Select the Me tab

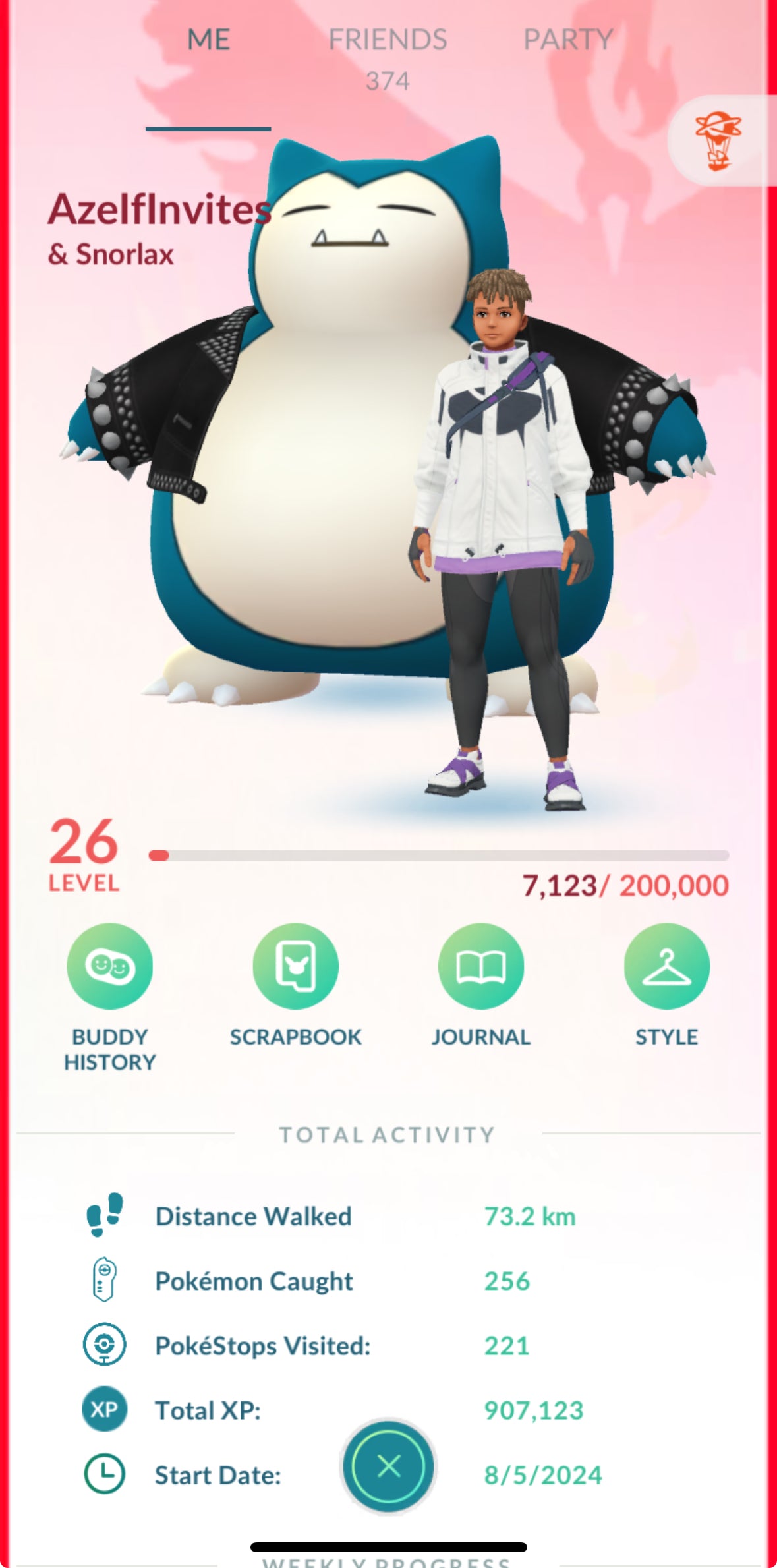[x=208, y=41]
